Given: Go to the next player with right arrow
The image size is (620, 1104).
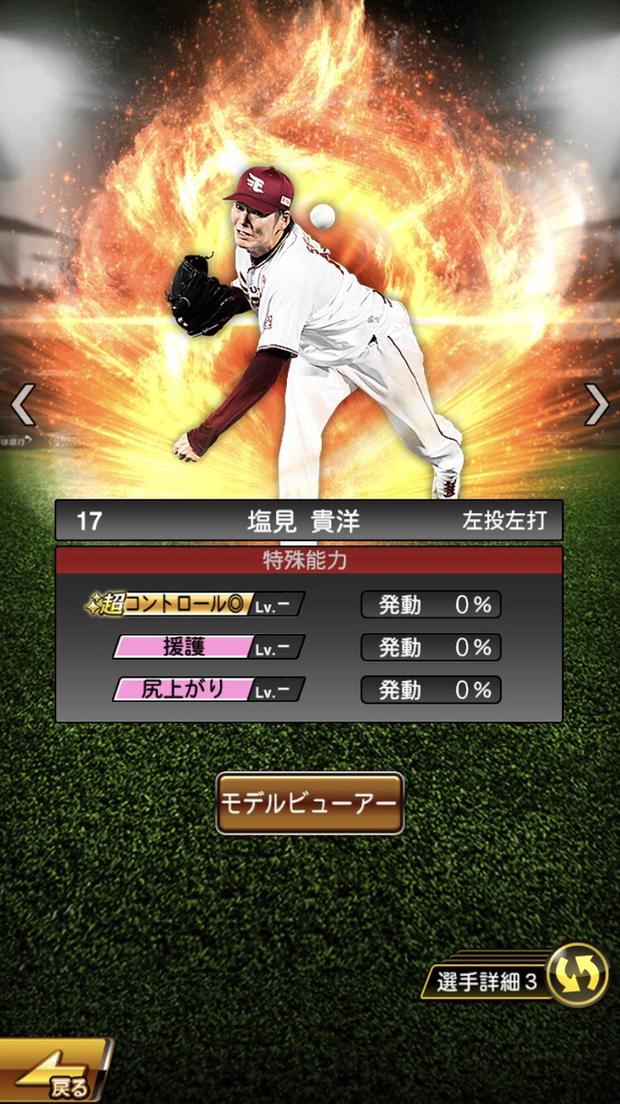Looking at the screenshot, I should pos(597,404).
